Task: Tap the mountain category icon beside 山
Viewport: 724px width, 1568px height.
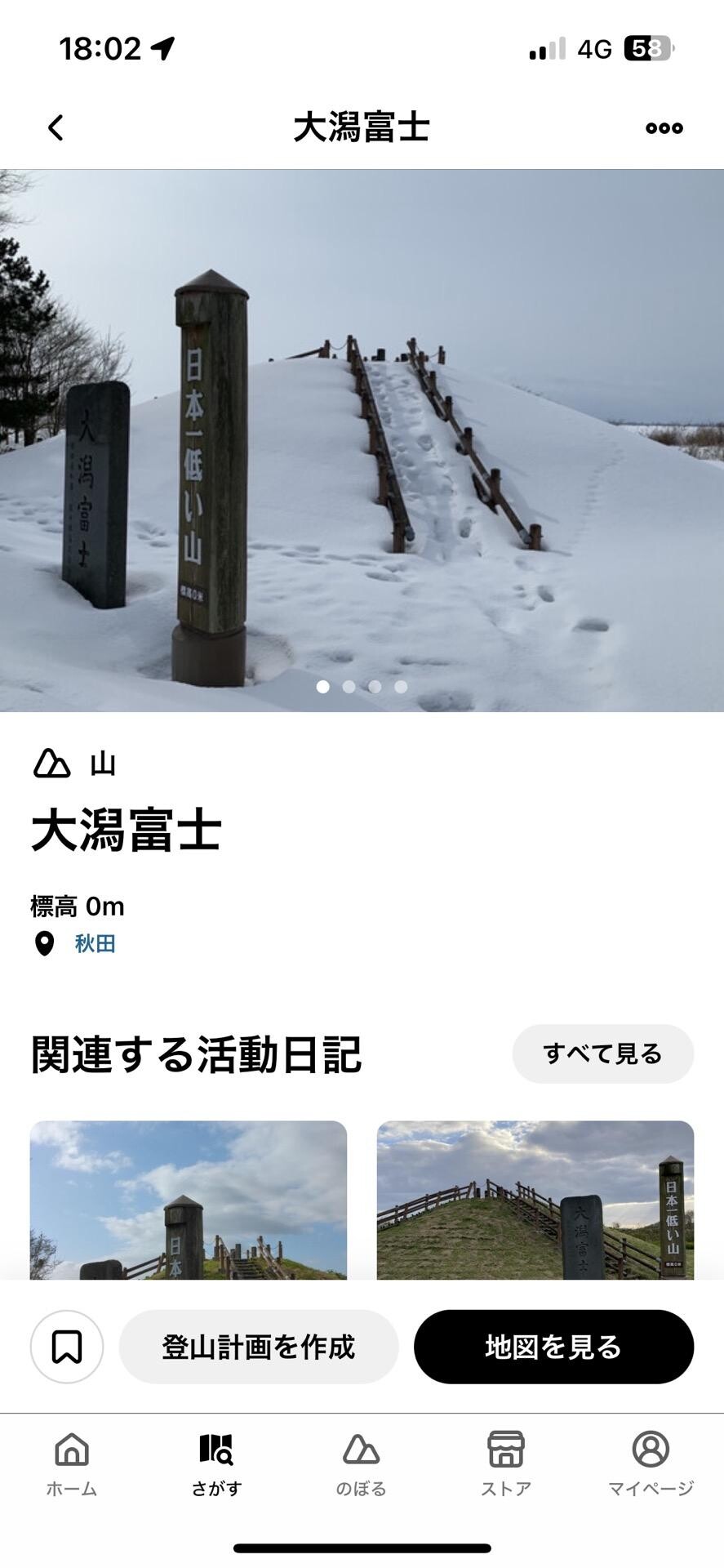Action: [49, 765]
